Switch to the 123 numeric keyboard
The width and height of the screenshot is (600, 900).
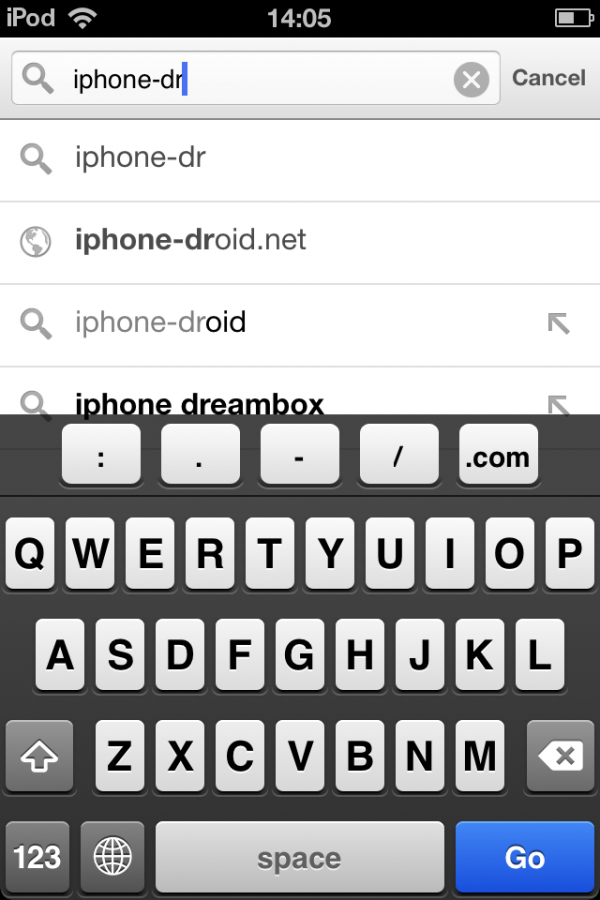click(38, 857)
